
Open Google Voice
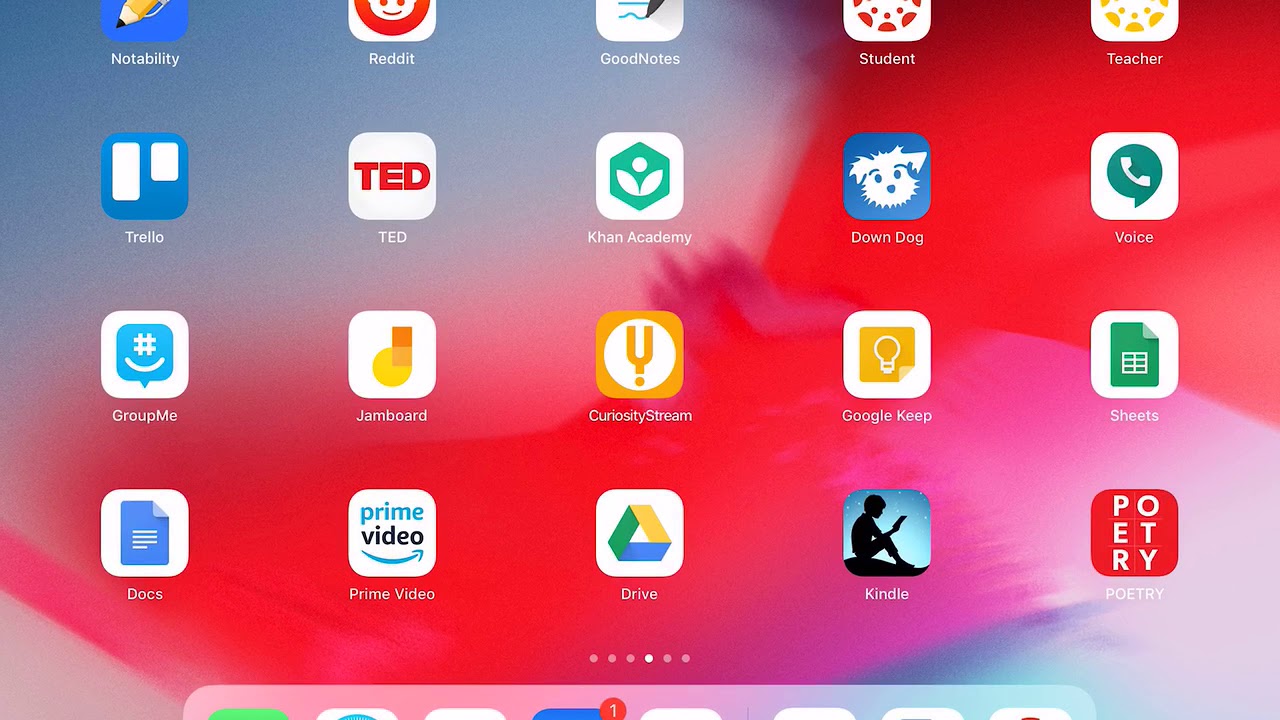point(1134,176)
